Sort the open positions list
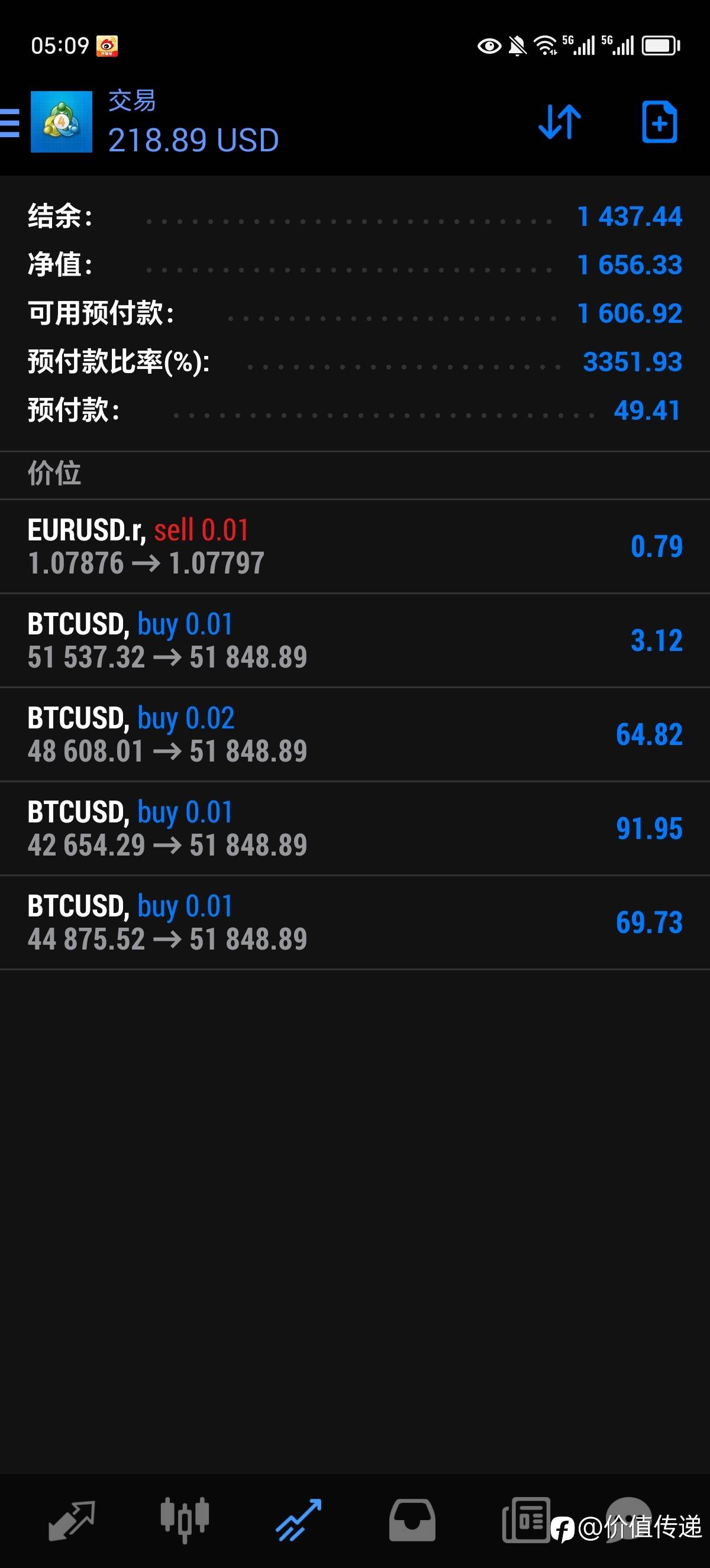Viewport: 710px width, 1568px height. (560, 122)
